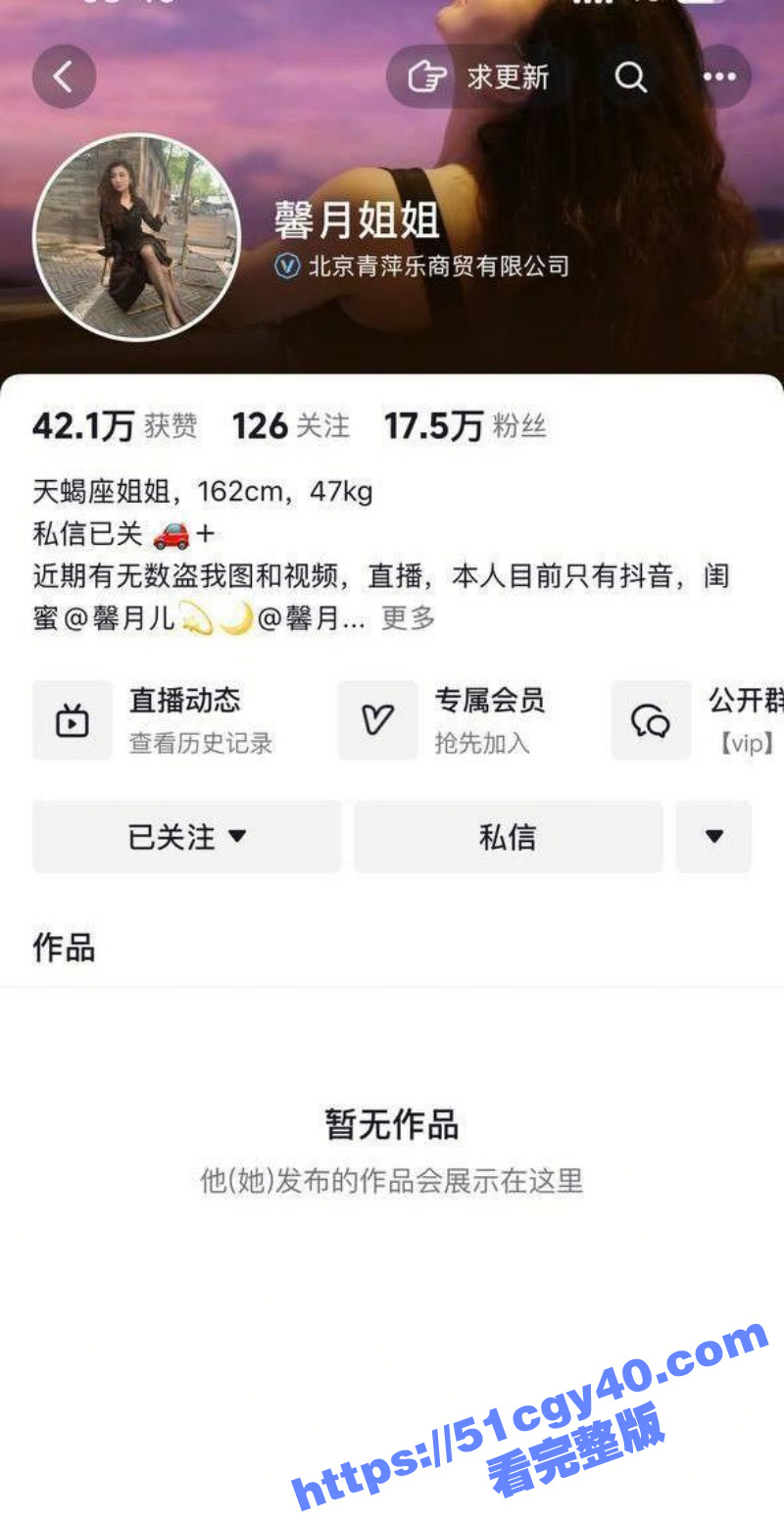Screen dimensions: 784x1521
Task: Open the 已关注 following dropdown
Action: (x=186, y=837)
